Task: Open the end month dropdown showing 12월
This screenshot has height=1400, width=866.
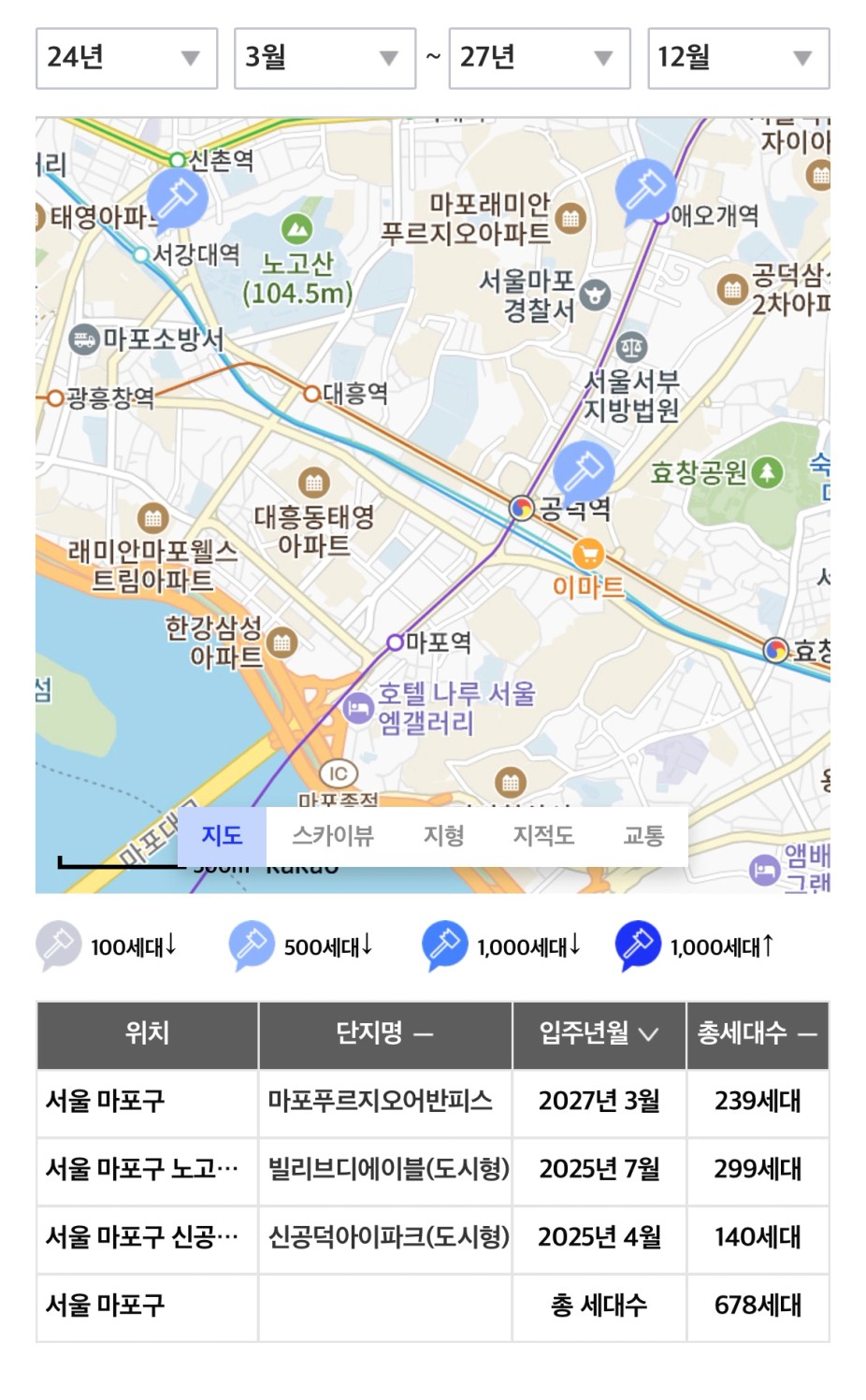Action: (x=738, y=58)
